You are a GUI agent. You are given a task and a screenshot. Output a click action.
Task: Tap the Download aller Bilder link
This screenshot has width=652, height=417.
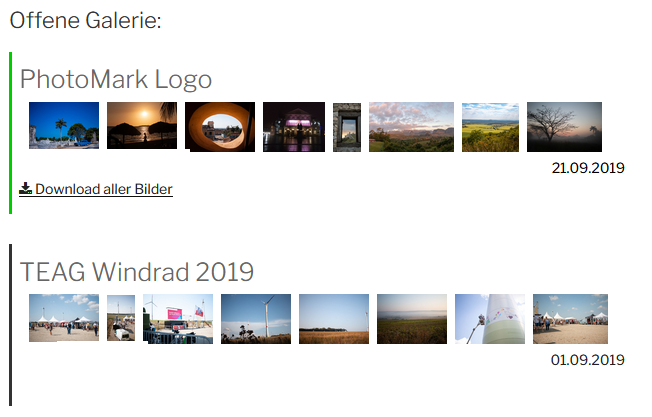tap(96, 189)
